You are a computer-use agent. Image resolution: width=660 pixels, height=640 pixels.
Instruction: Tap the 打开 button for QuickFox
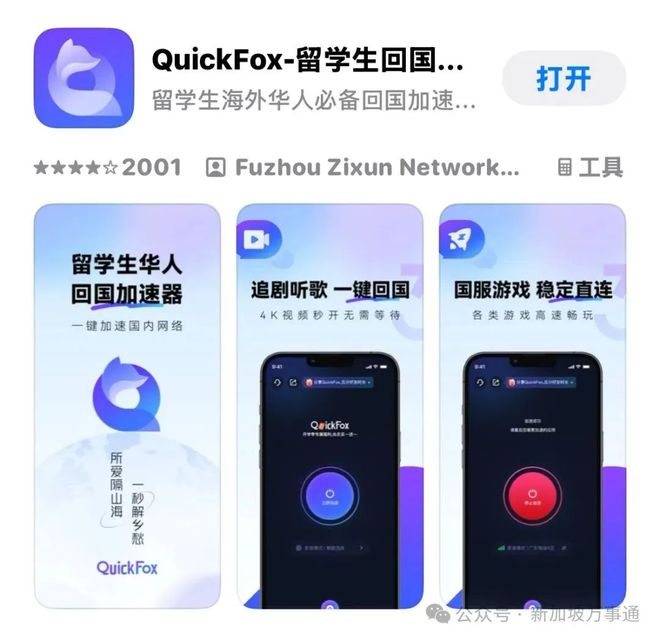[563, 79]
